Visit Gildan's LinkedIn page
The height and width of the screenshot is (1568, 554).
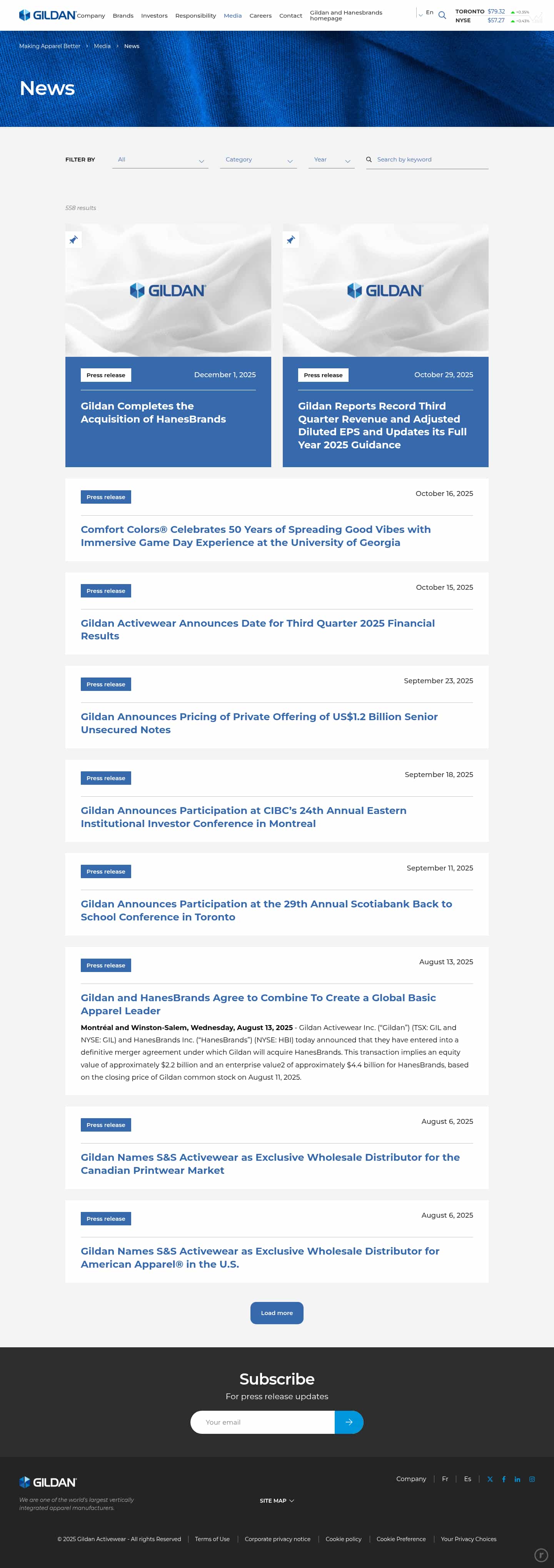517,1479
